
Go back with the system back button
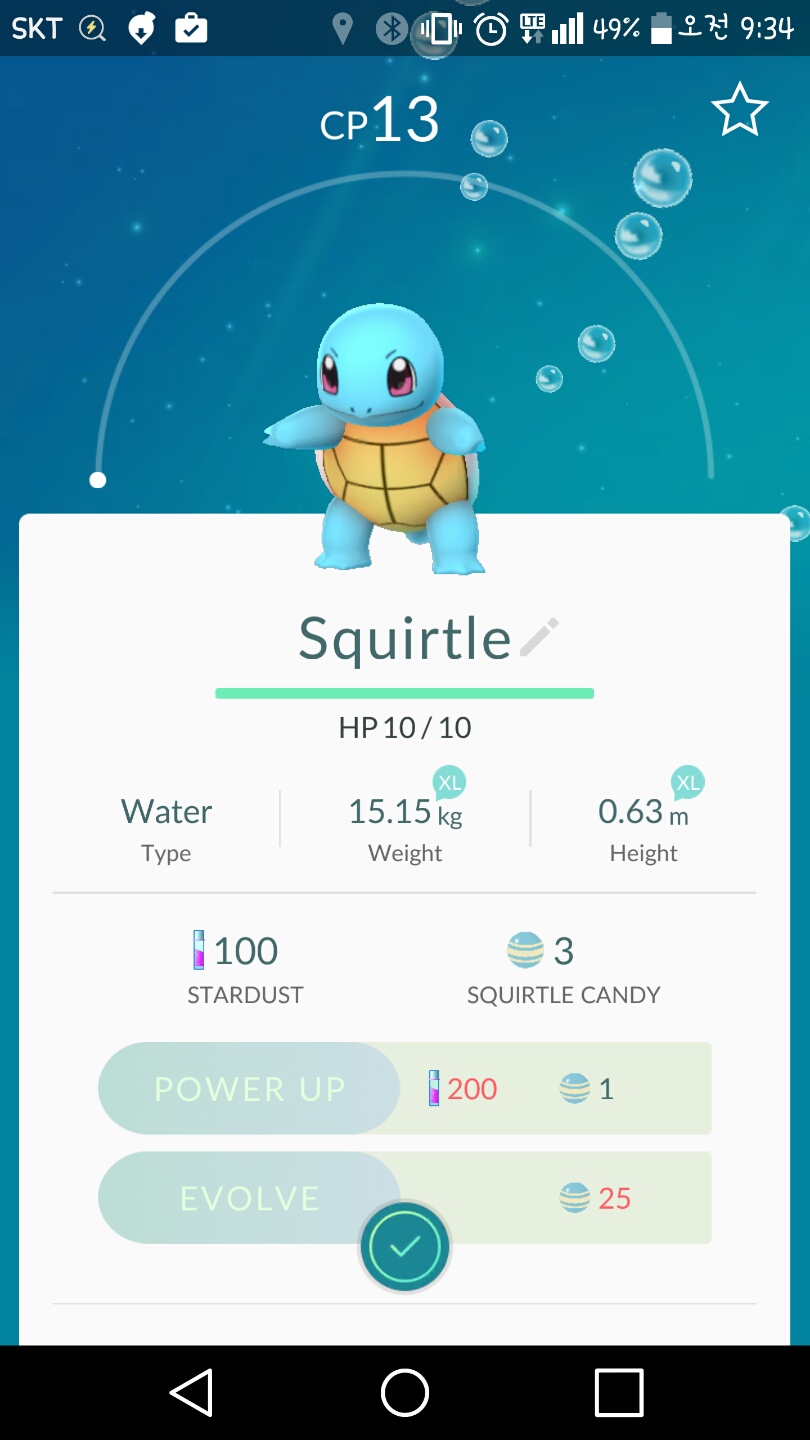(x=191, y=1392)
